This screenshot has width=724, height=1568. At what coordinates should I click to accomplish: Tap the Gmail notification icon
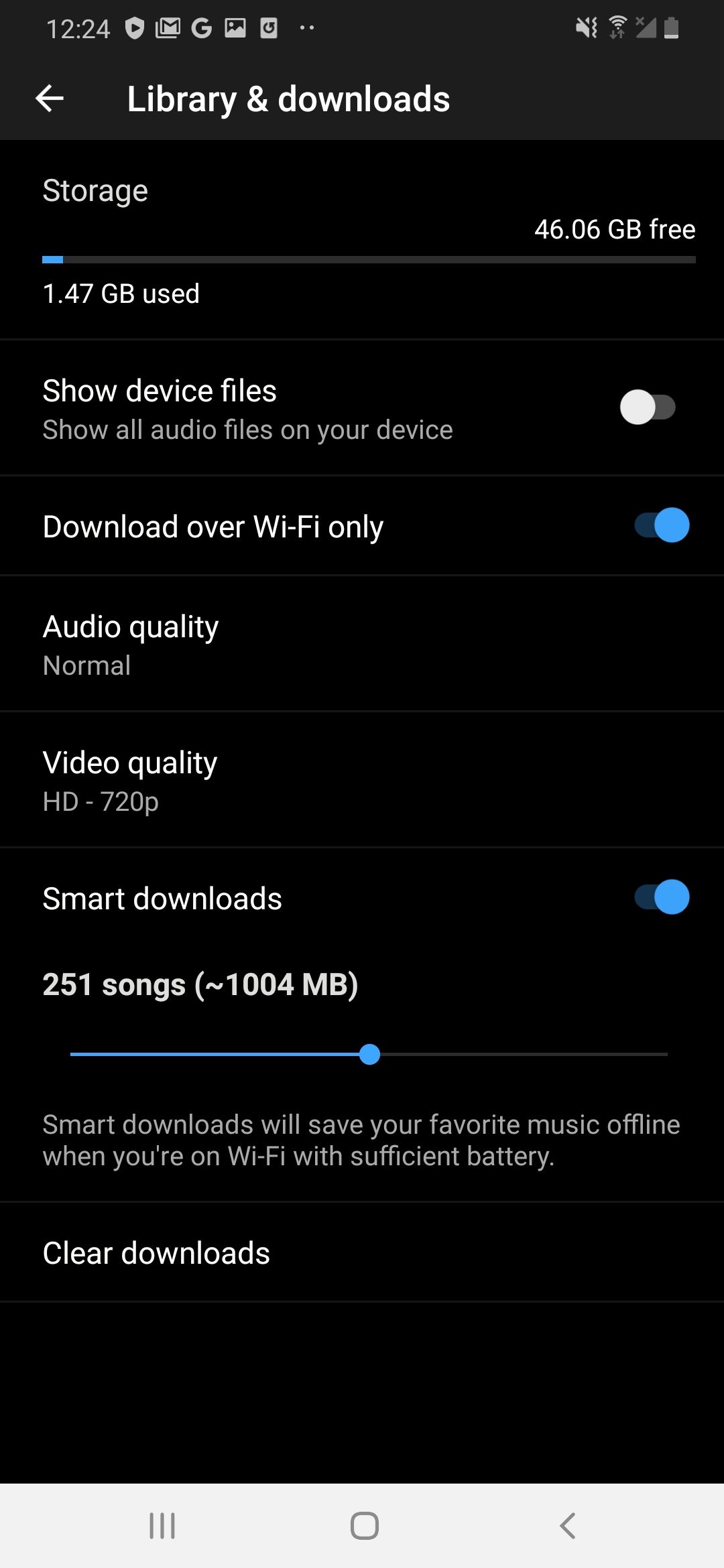coord(168,27)
